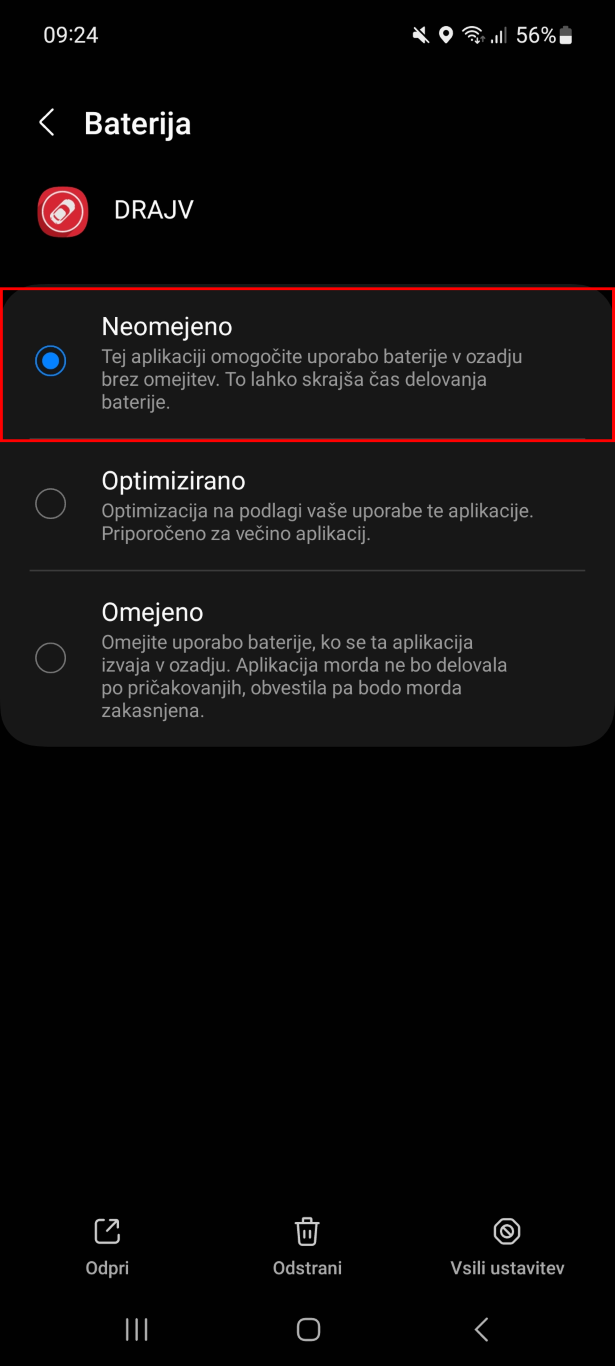615x1366 pixels.
Task: Open recent apps in navigation bar
Action: pyautogui.click(x=136, y=1329)
